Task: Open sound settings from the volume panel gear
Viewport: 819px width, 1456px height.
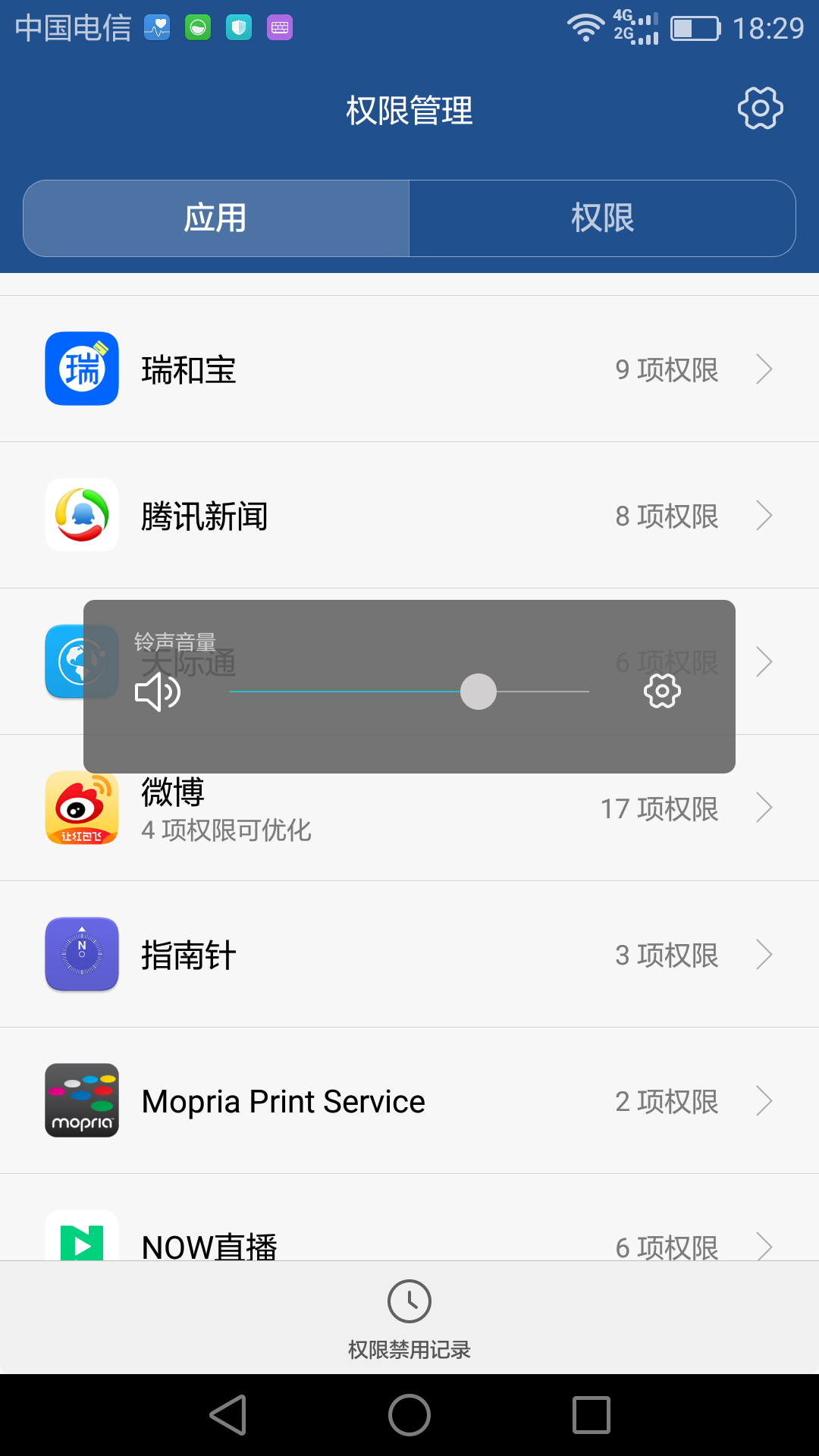Action: click(662, 691)
